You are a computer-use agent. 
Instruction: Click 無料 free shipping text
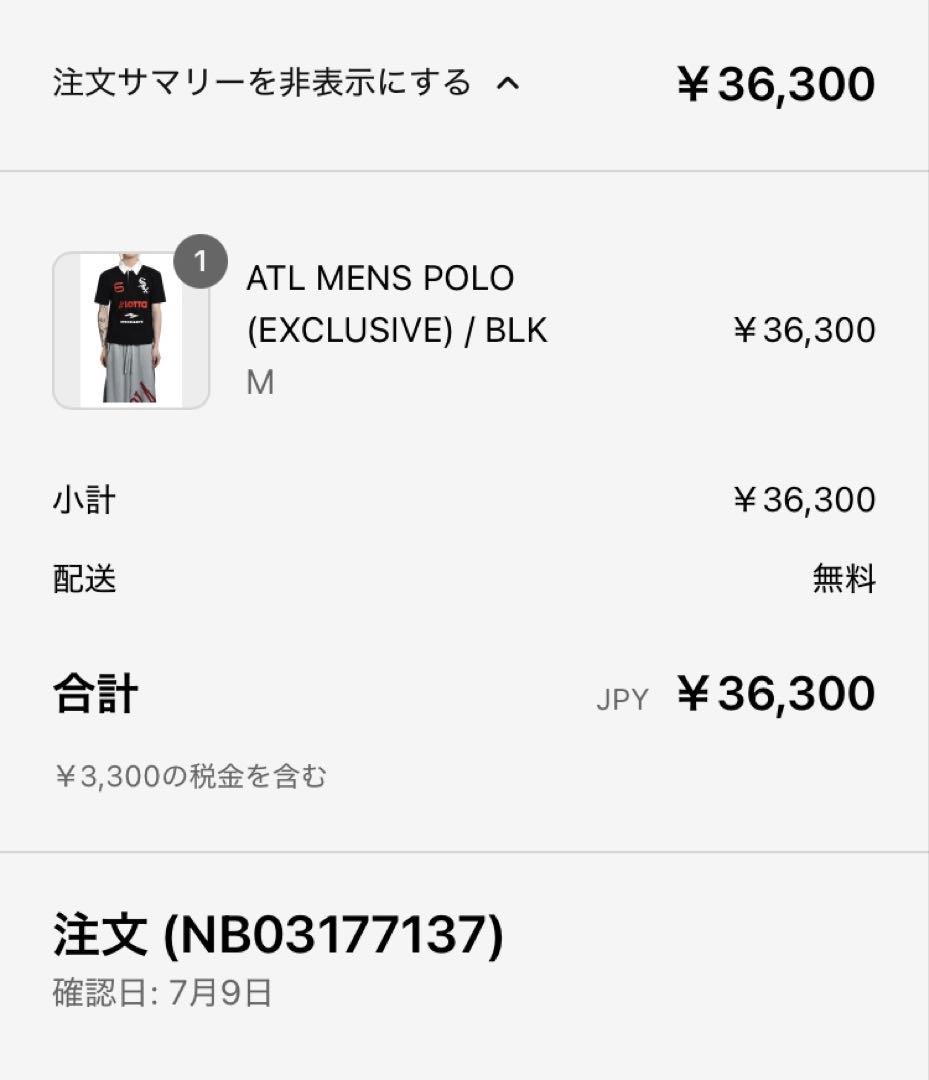click(843, 579)
